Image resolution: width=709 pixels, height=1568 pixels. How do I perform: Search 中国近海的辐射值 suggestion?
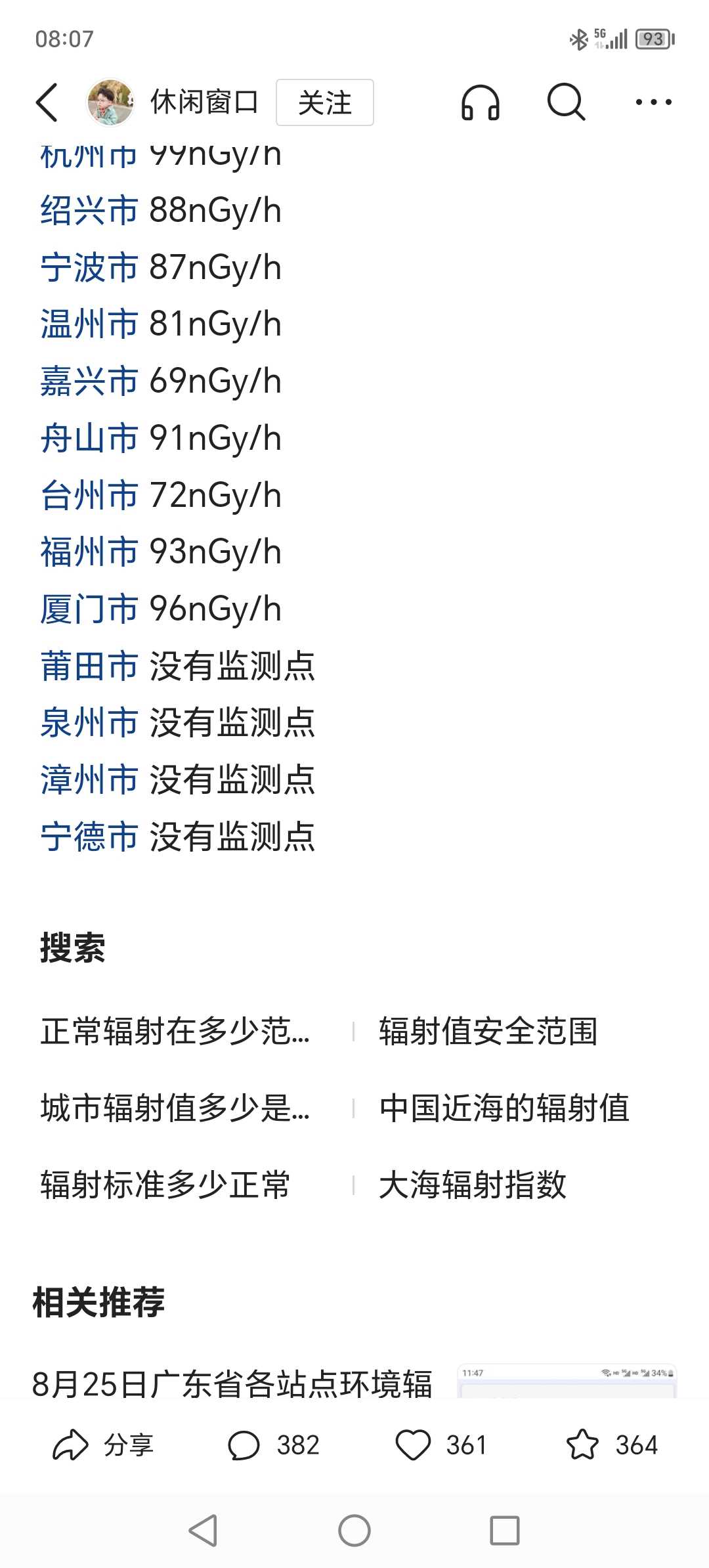504,1108
